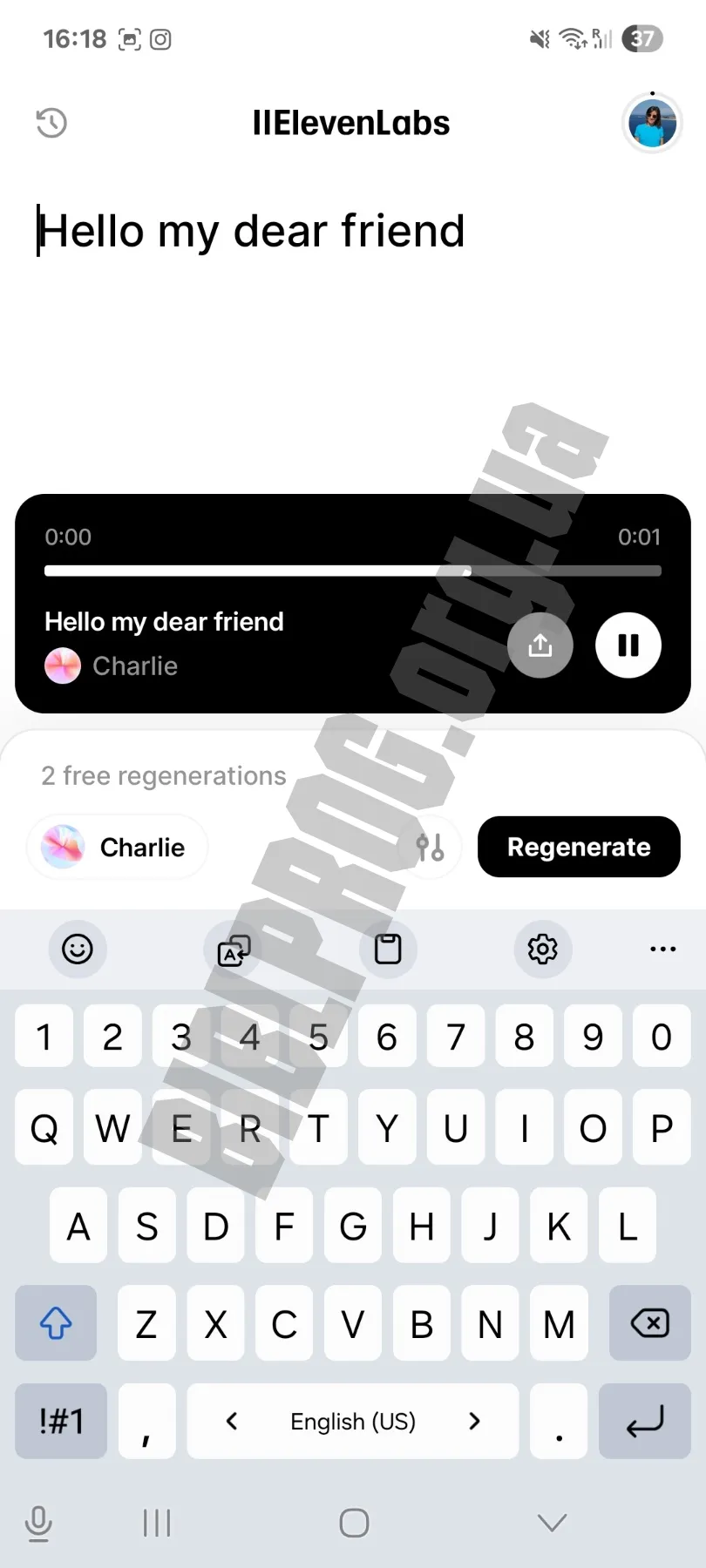This screenshot has height=1568, width=706.
Task: Open the profile avatar
Action: 652,123
